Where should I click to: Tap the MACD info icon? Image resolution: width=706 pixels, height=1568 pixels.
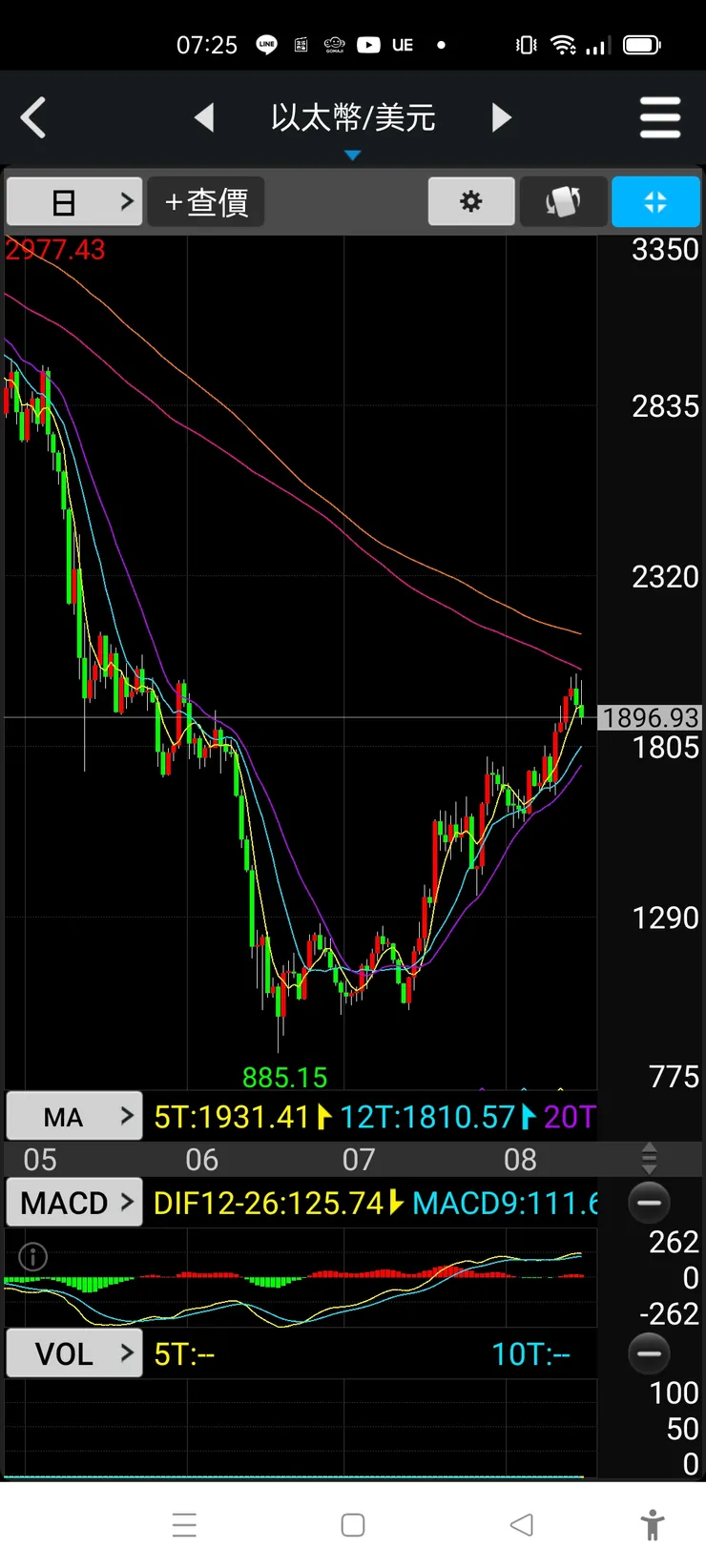pyautogui.click(x=32, y=1257)
